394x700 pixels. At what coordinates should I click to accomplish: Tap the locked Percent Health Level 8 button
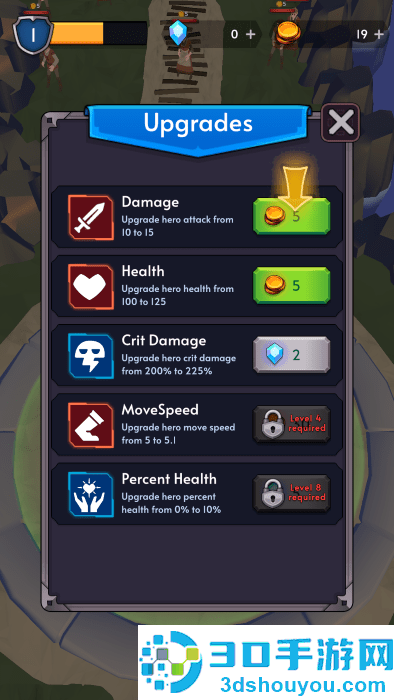(291, 493)
